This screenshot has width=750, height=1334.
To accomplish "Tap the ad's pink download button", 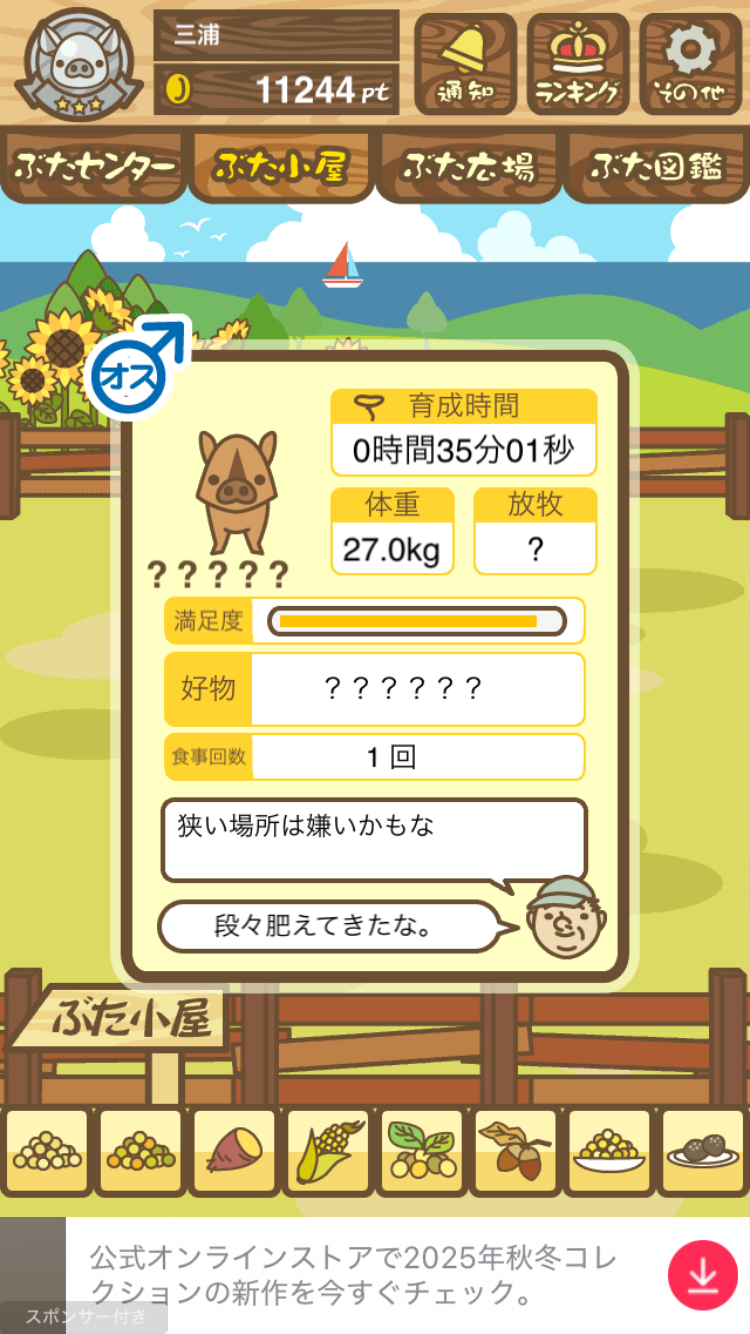I will coord(702,1275).
